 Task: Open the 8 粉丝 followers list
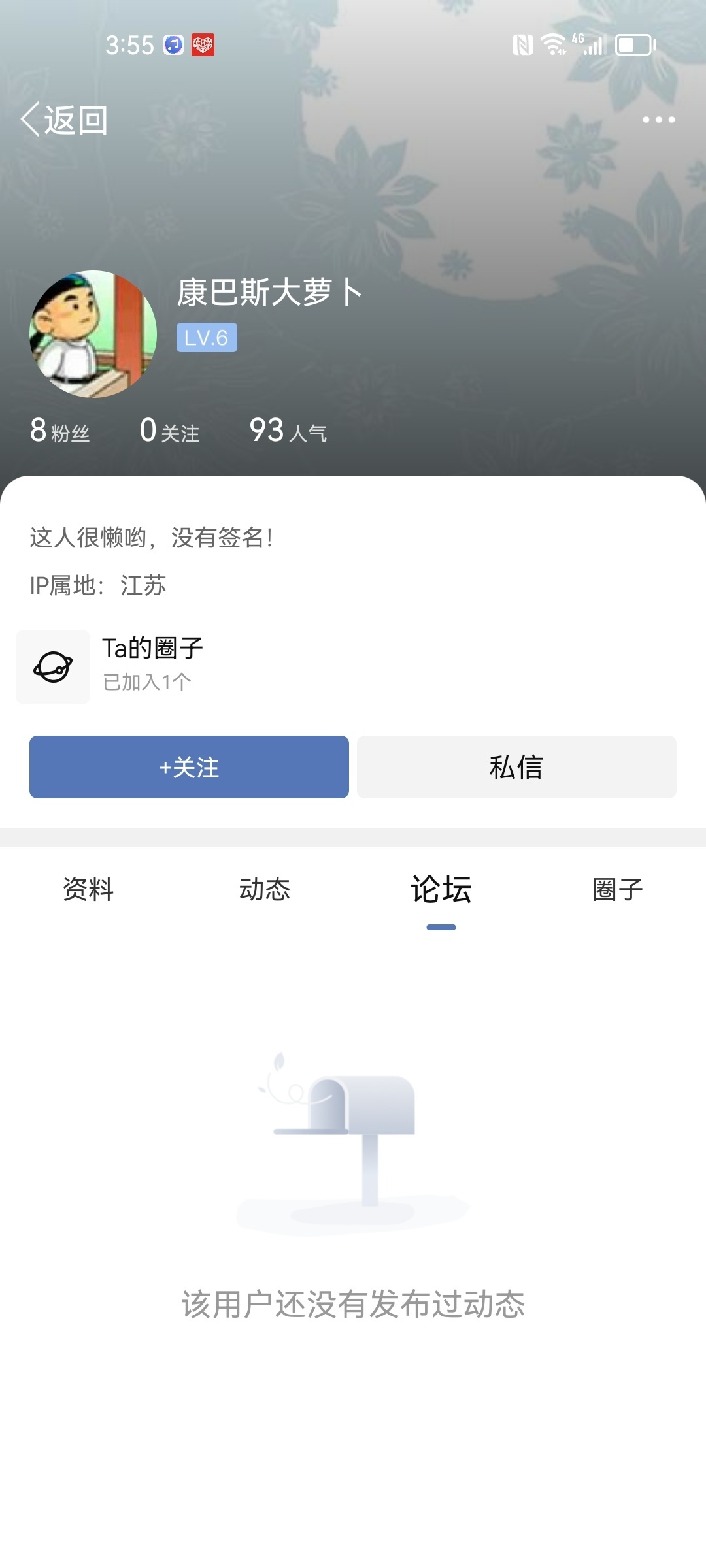click(x=59, y=431)
